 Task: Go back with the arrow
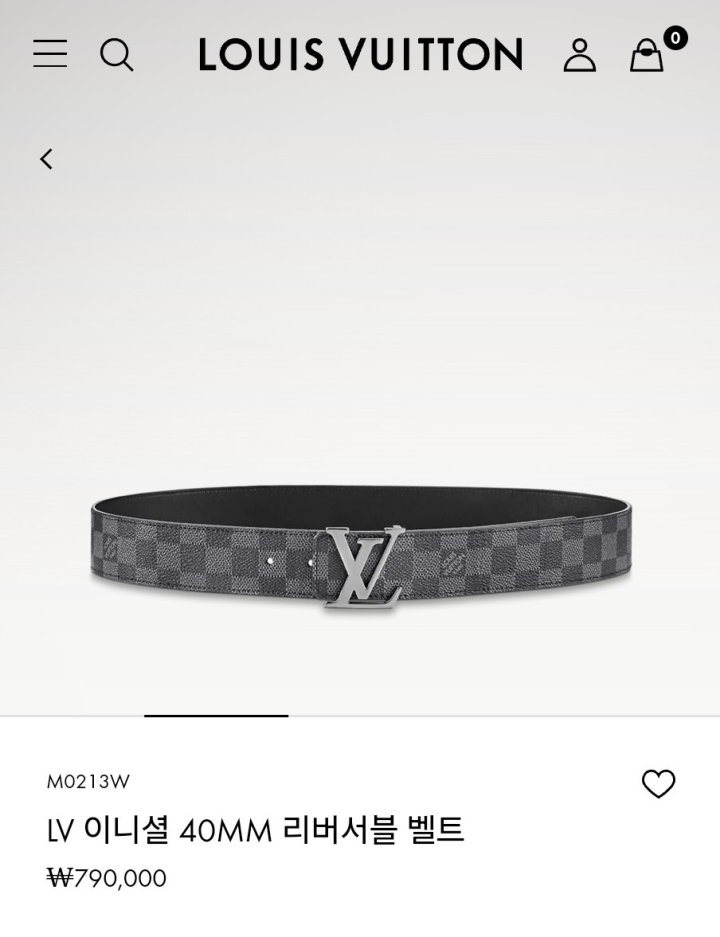[x=46, y=159]
